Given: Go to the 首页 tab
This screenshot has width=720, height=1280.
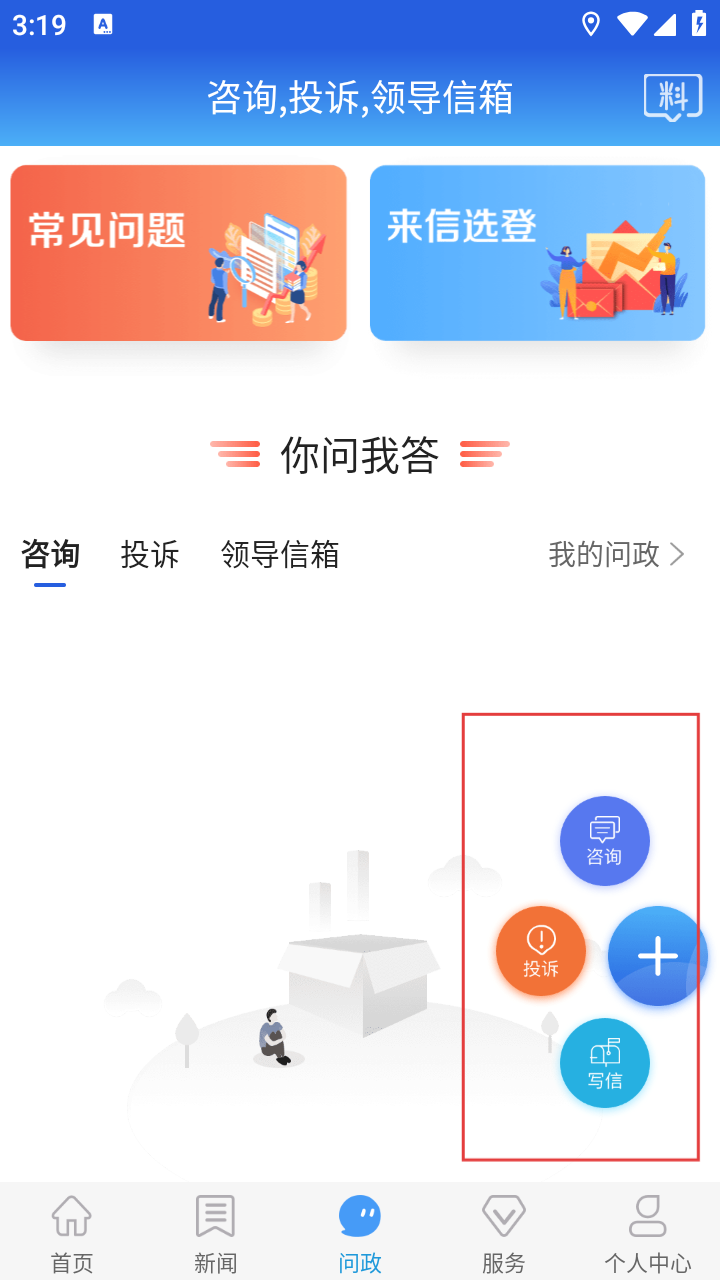Looking at the screenshot, I should click(72, 1232).
